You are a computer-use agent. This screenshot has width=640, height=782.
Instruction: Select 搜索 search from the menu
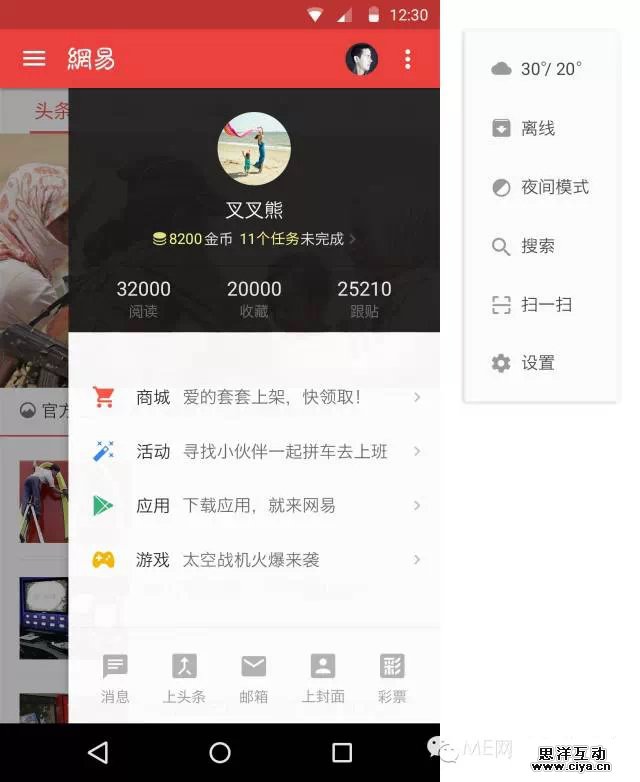point(538,246)
